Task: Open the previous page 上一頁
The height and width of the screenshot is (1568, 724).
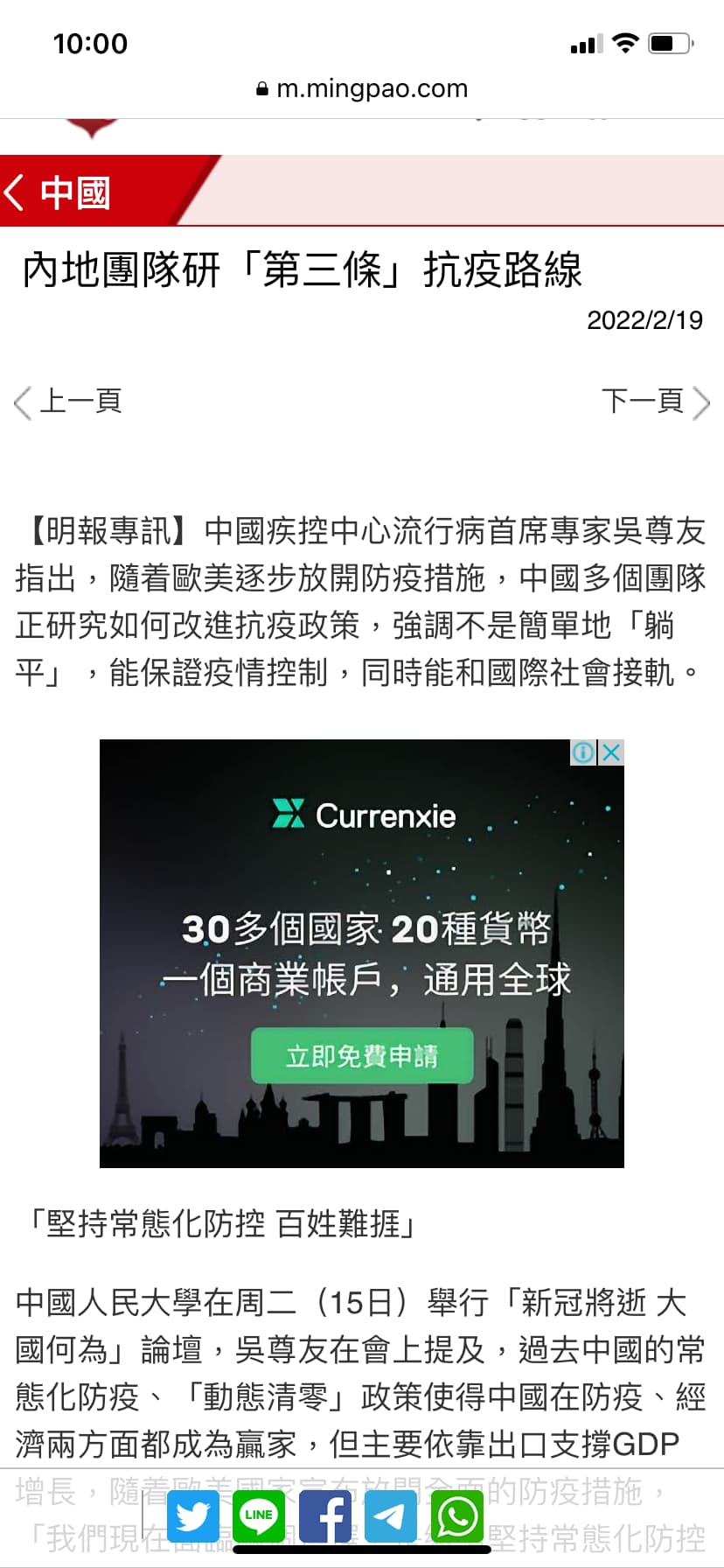Action: (69, 402)
